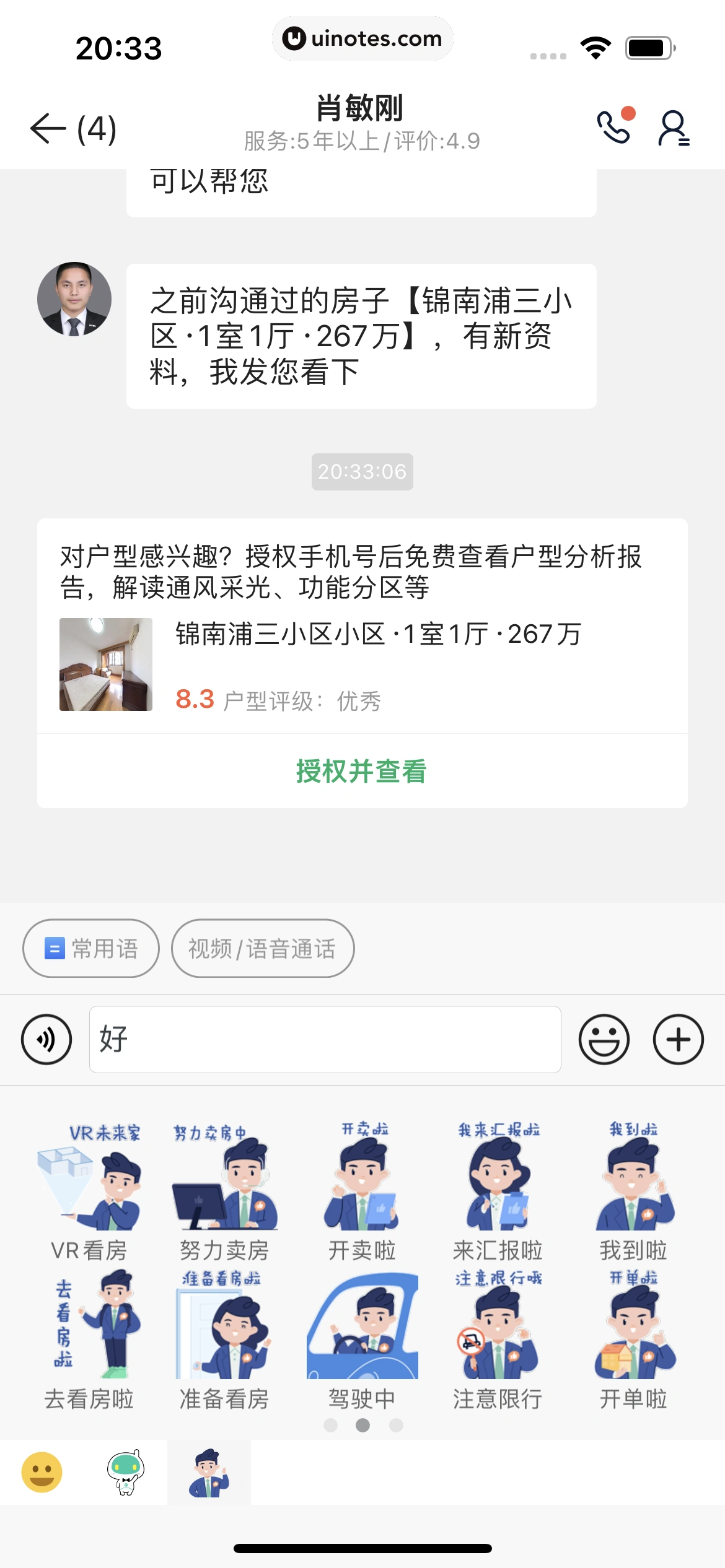This screenshot has height=1568, width=725.
Task: Toggle the emoji smiley panel
Action: click(x=604, y=1039)
